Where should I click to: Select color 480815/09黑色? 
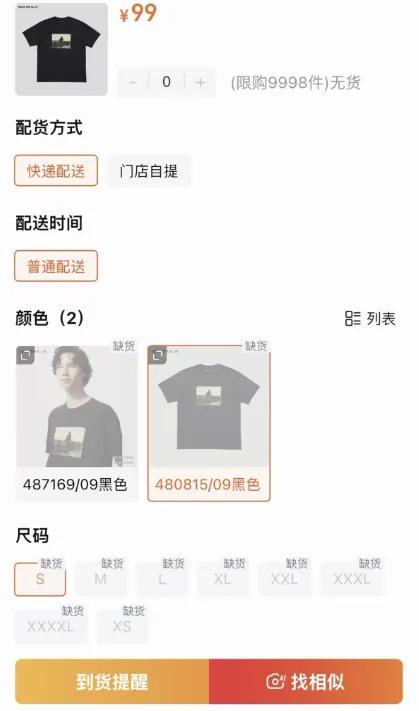click(209, 424)
